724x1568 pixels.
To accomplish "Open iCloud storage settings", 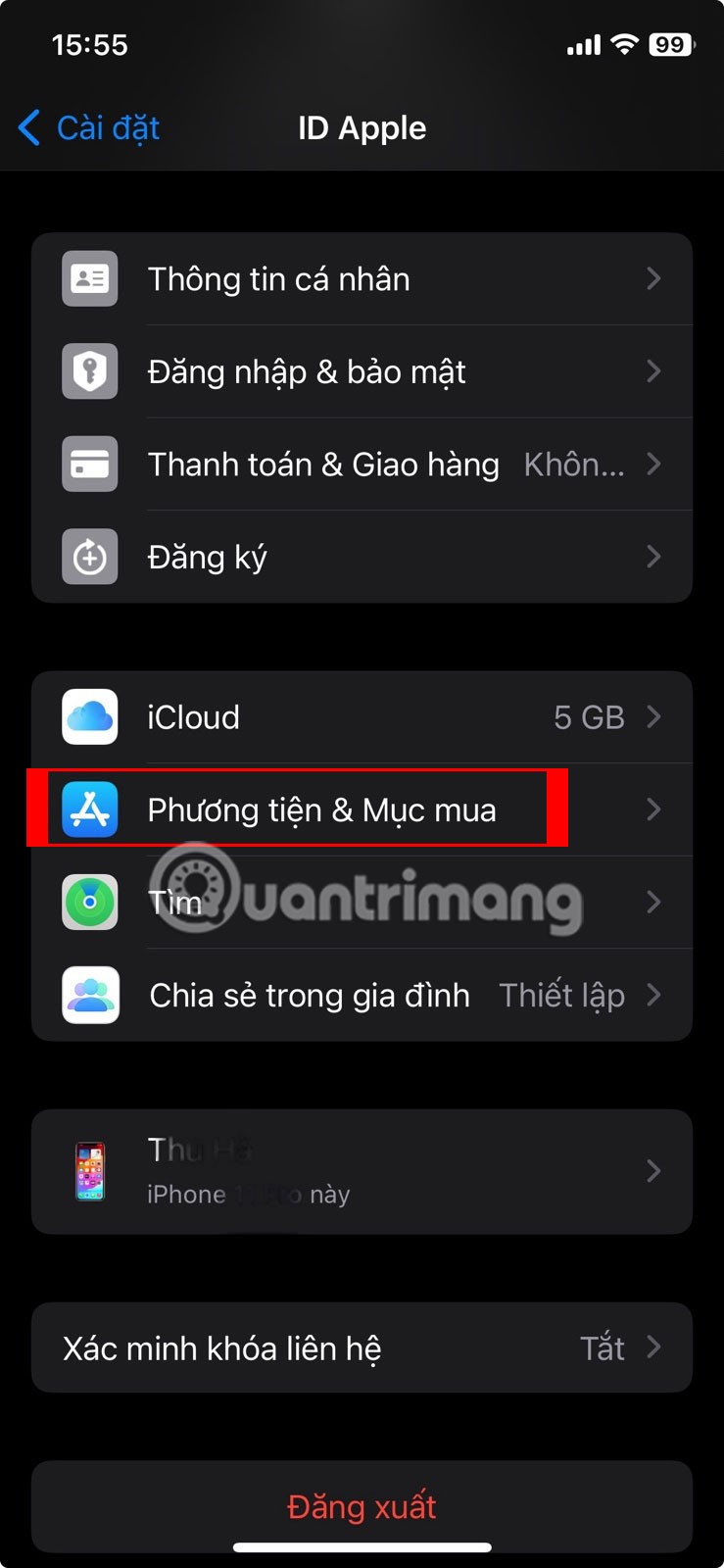I will [362, 717].
